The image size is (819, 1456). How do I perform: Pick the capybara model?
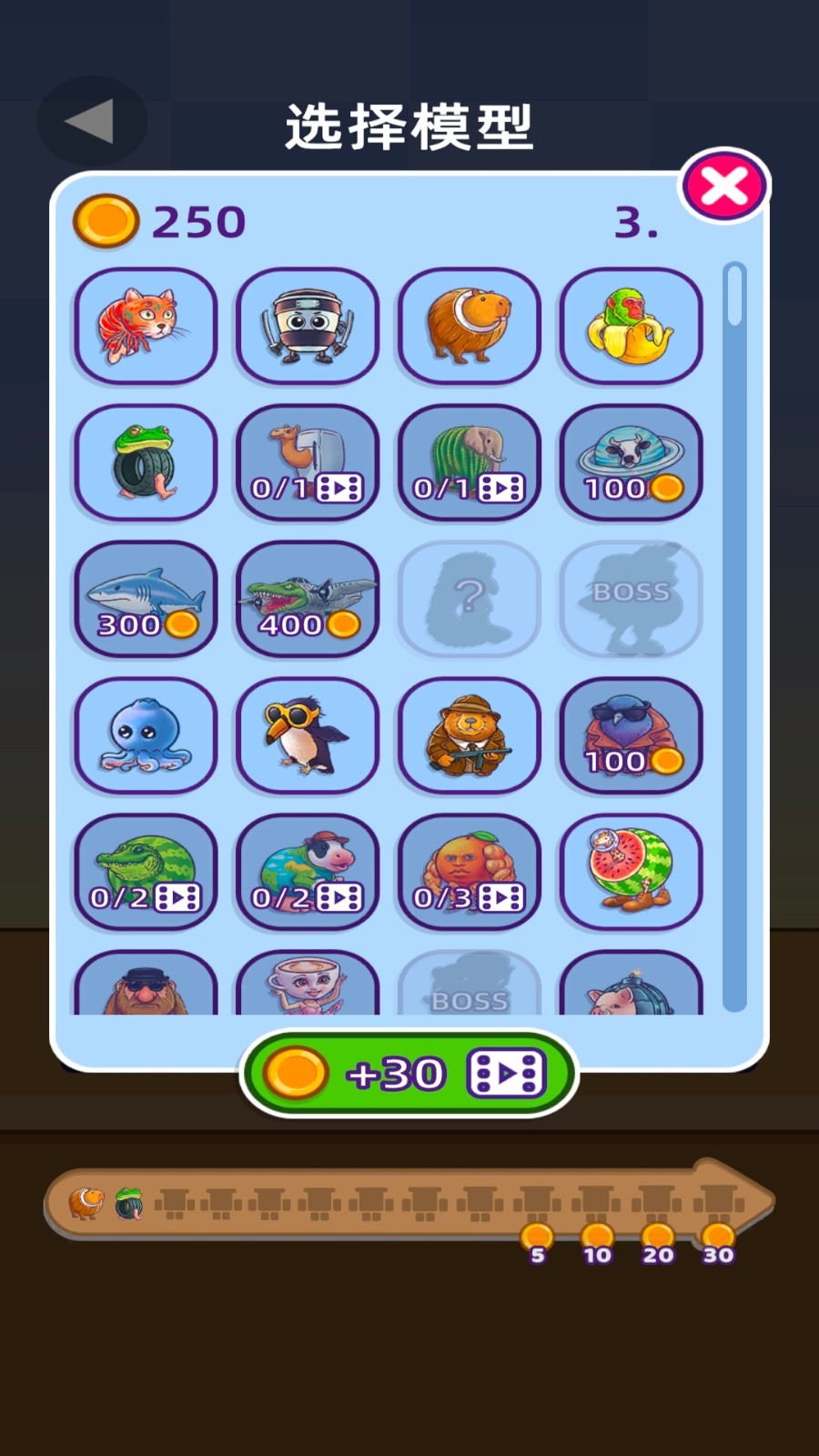(469, 326)
